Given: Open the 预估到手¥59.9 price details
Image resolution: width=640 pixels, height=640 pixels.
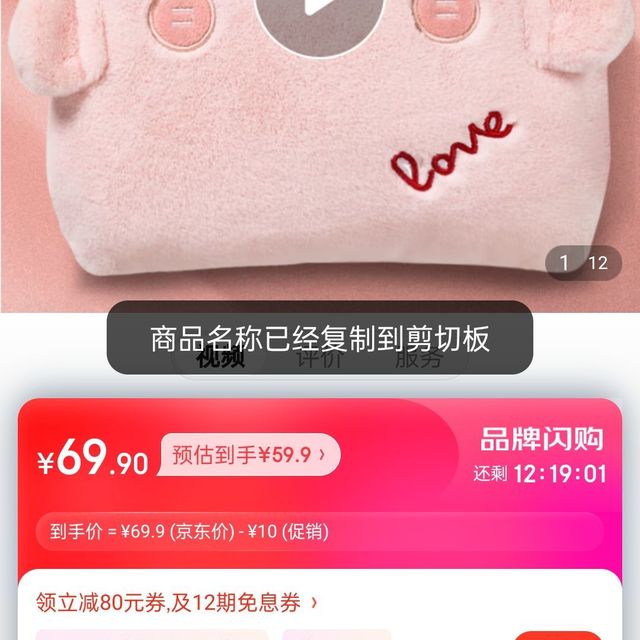Looking at the screenshot, I should [249, 455].
